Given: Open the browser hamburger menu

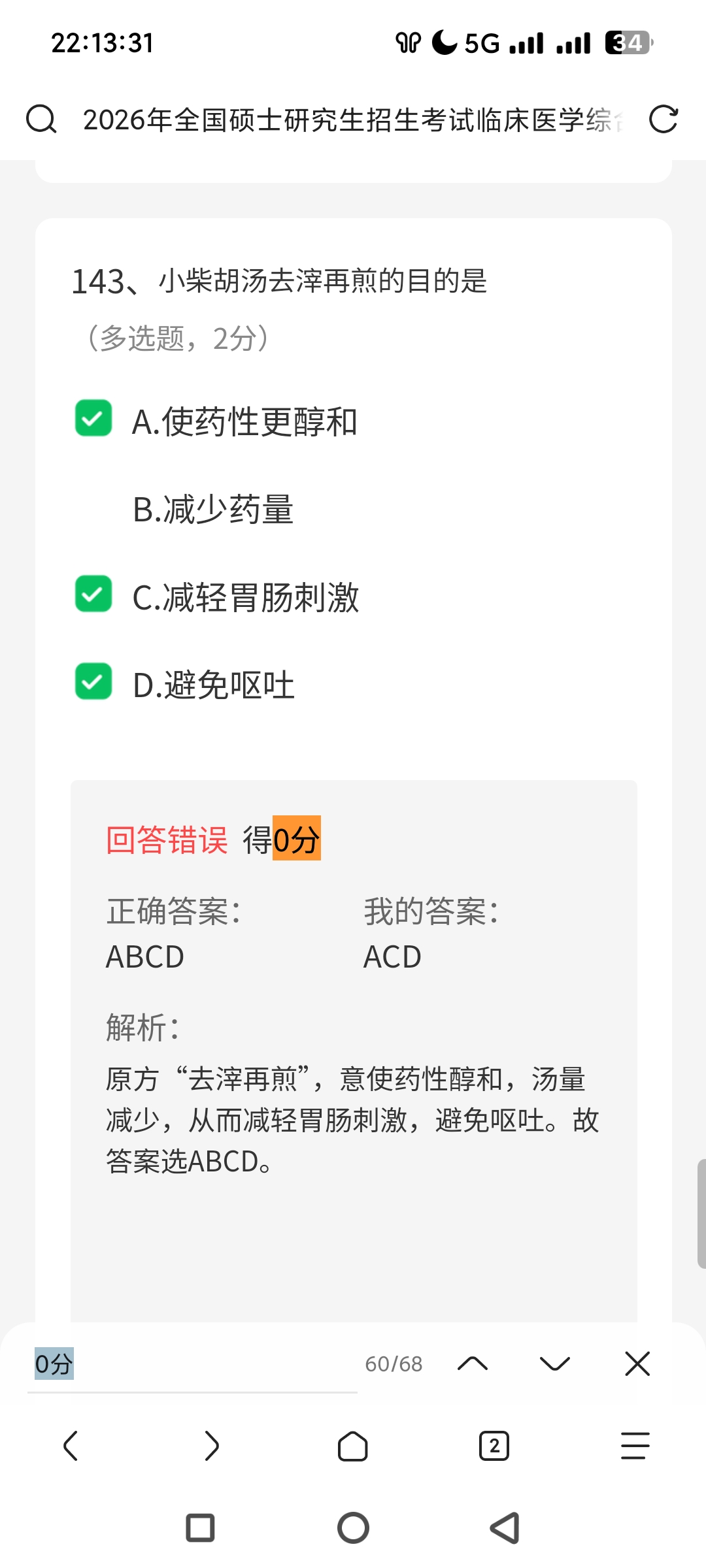Looking at the screenshot, I should 635,1445.
